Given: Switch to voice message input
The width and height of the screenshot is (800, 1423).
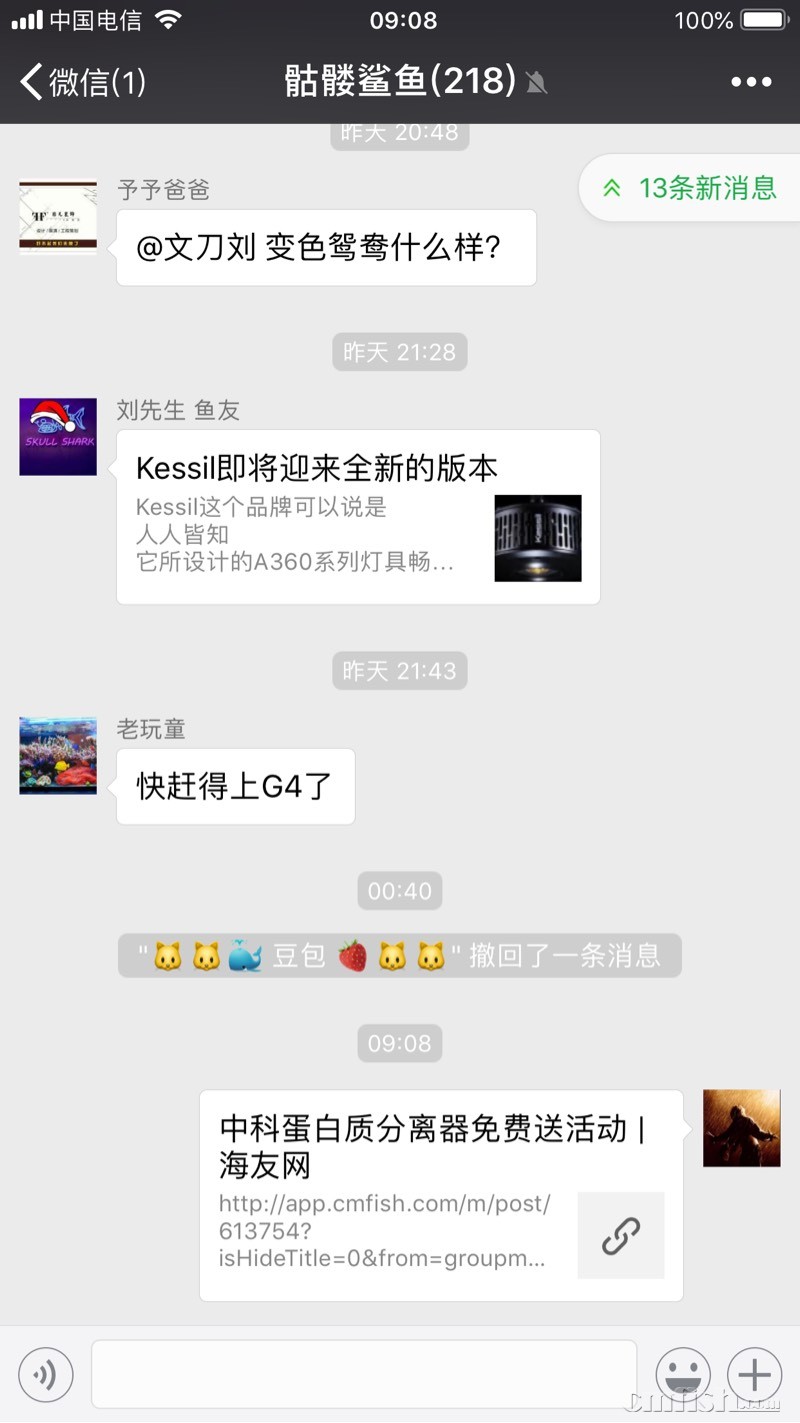Looking at the screenshot, I should coord(46,1375).
